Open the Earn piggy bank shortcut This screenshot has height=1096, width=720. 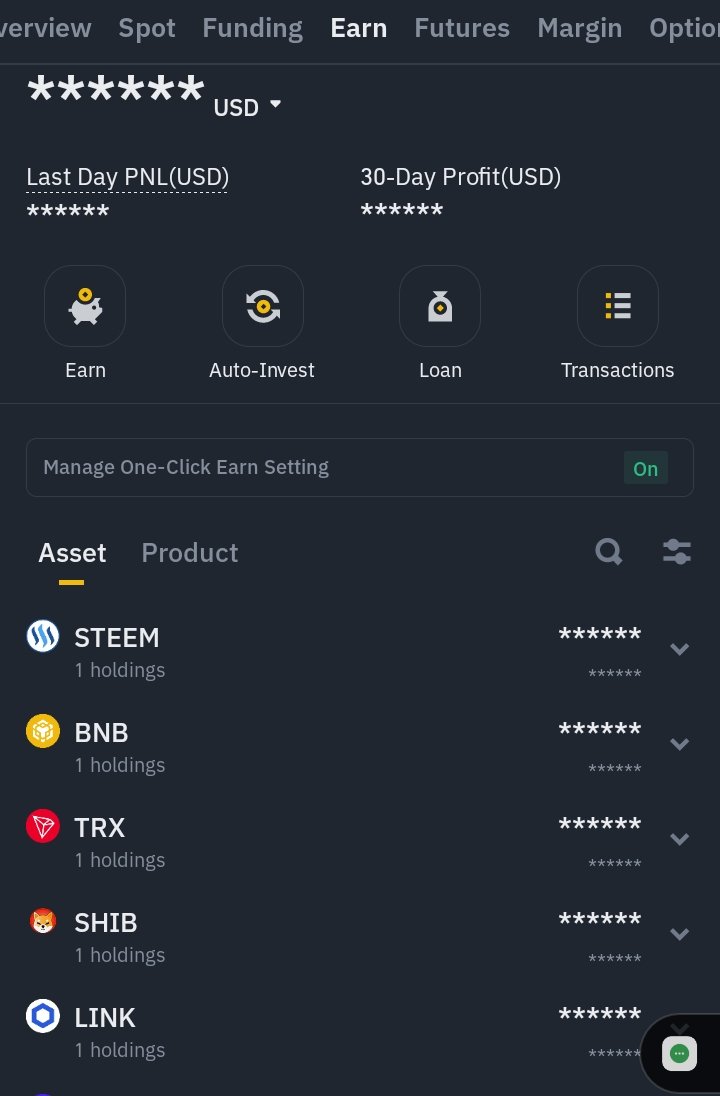tap(85, 306)
